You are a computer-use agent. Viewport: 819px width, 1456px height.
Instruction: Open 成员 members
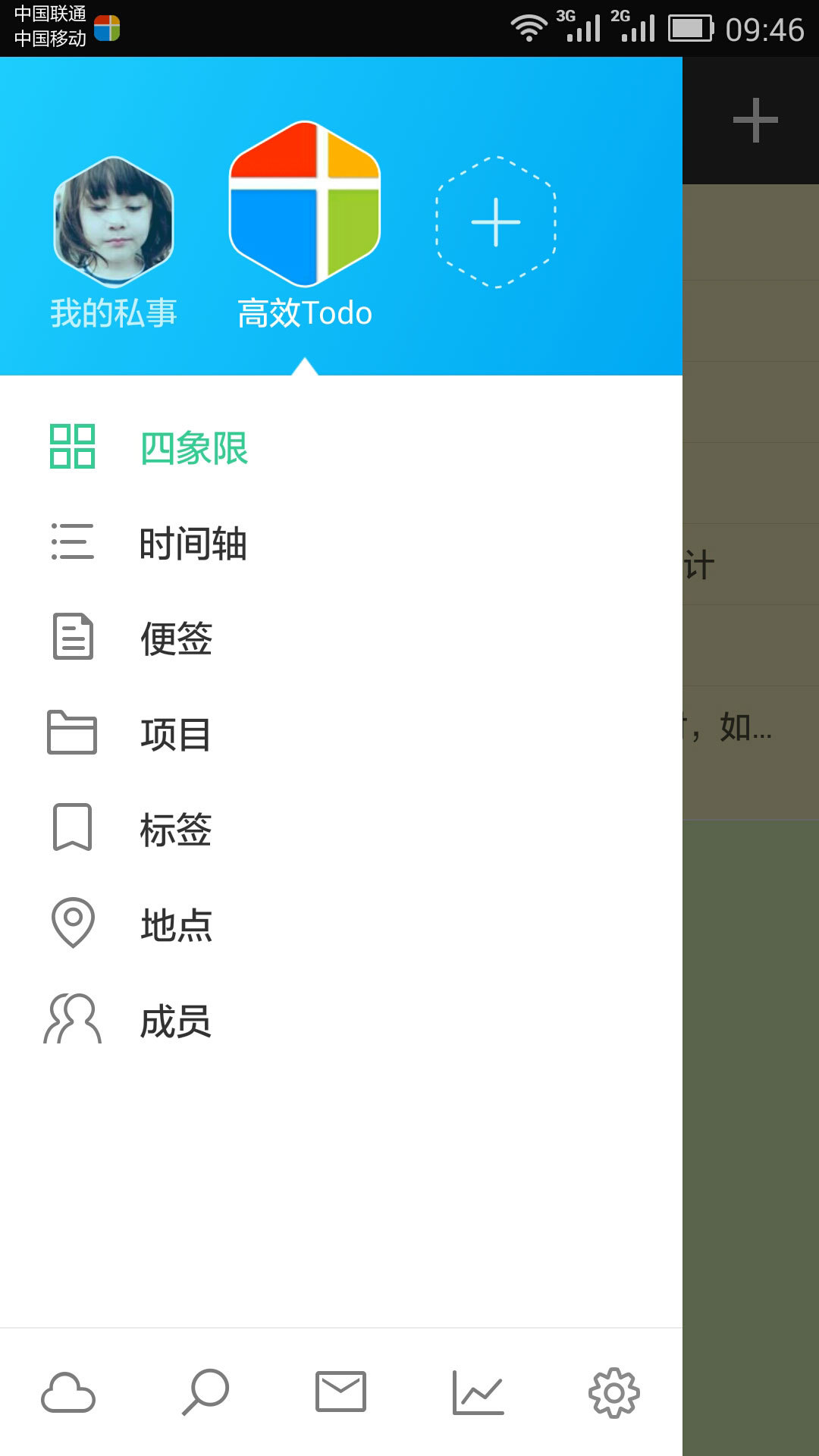click(176, 1021)
